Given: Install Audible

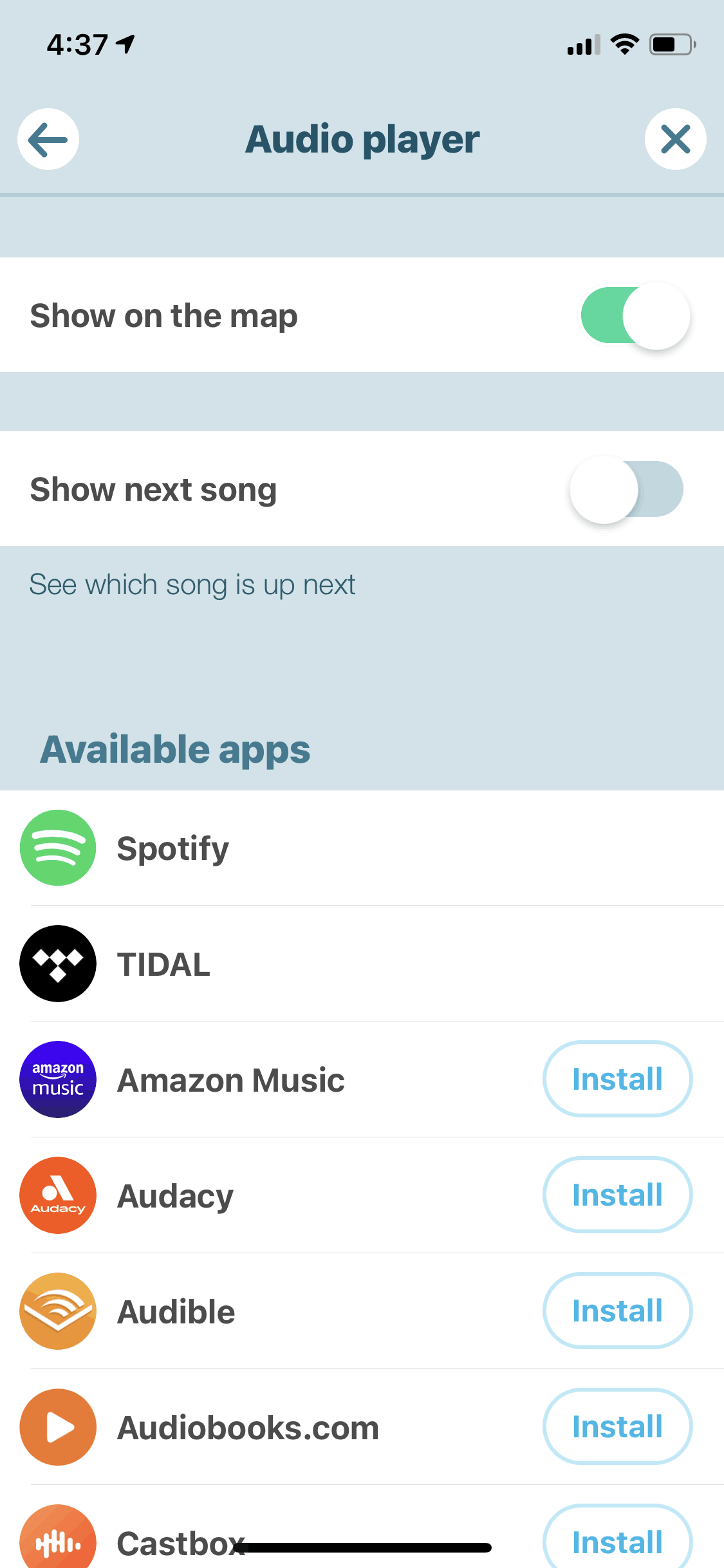Looking at the screenshot, I should (x=618, y=1311).
